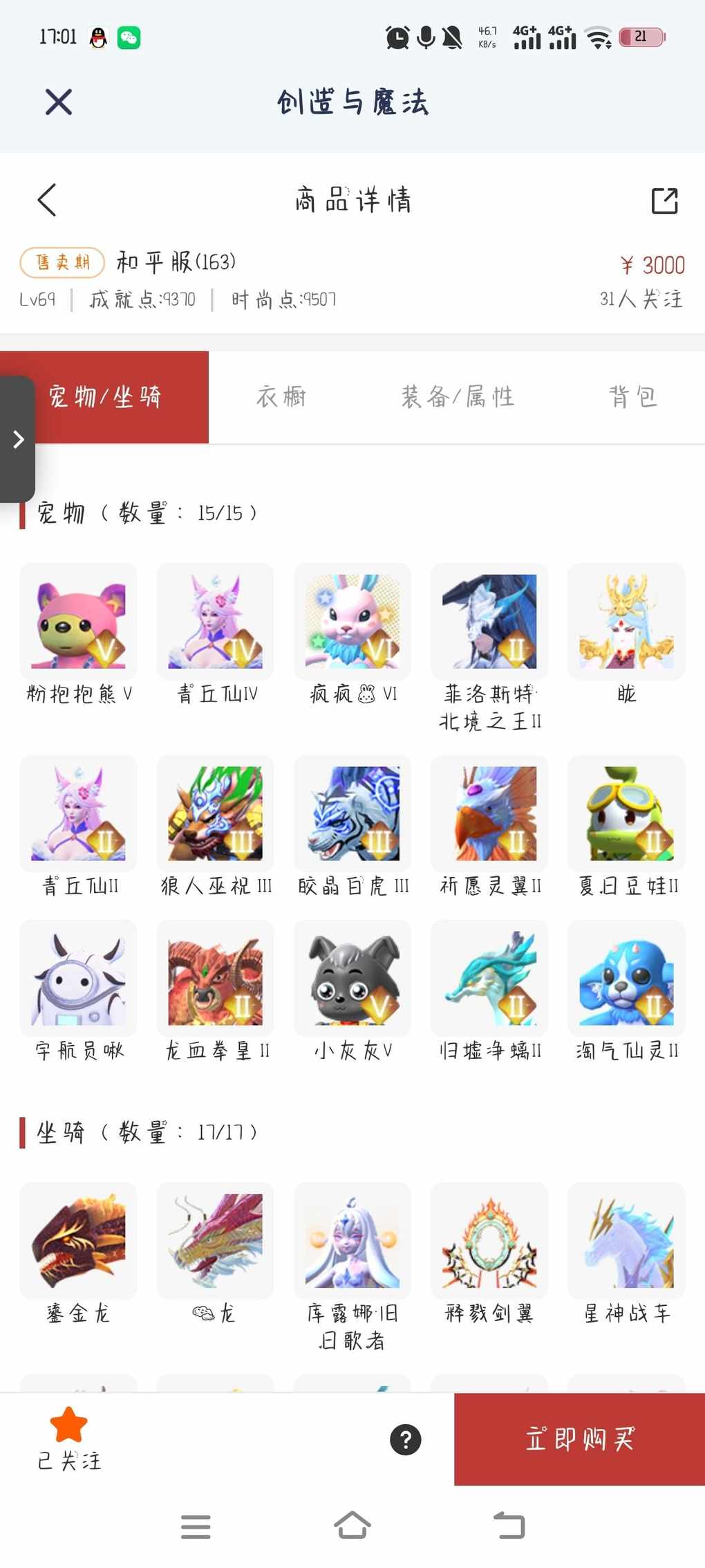The image size is (705, 1568).
Task: Tap 立即购买 to buy now
Action: (579, 1439)
